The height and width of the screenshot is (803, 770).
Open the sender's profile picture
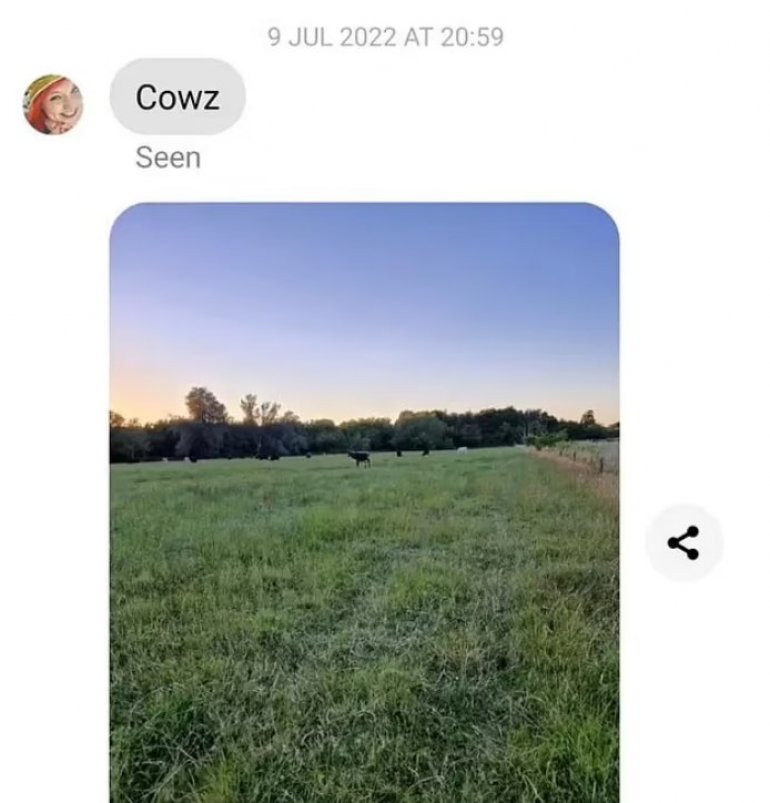coord(53,104)
